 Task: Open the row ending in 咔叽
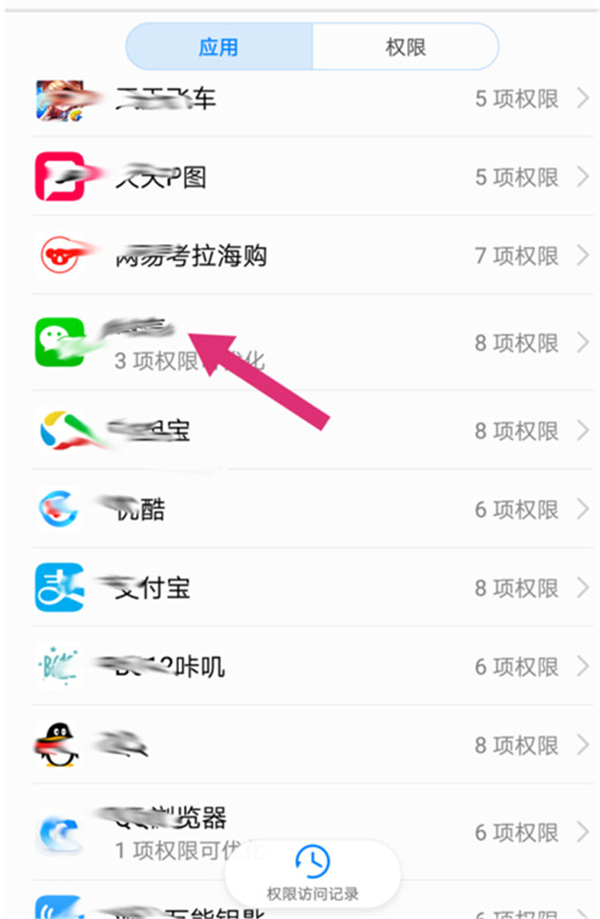pyautogui.click(x=300, y=666)
